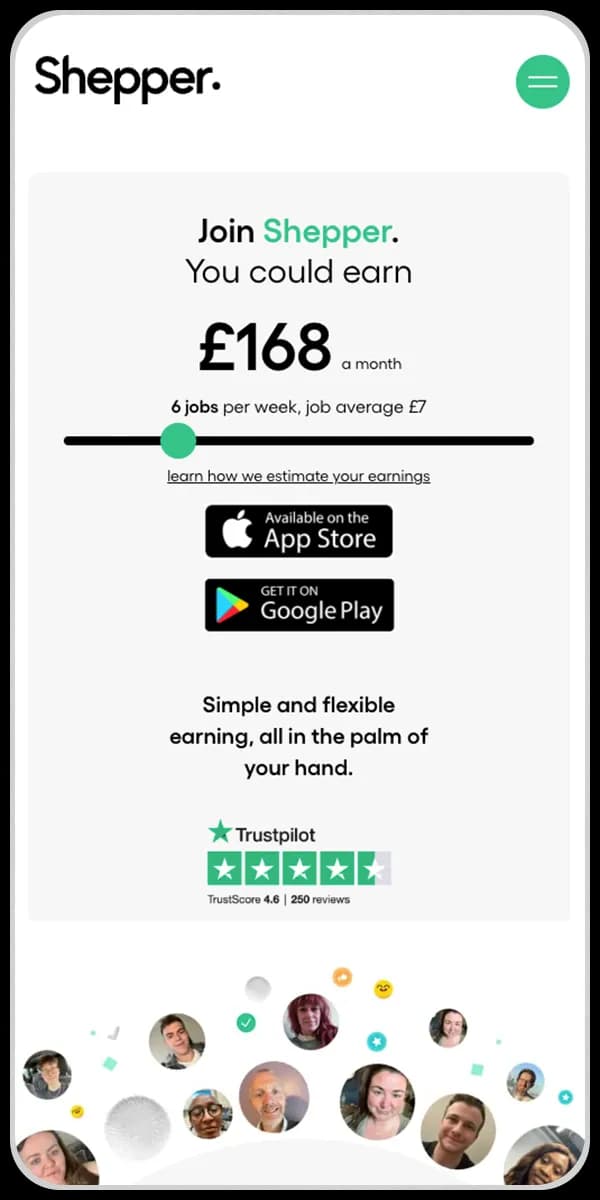Tap the Google Play download badge
Image resolution: width=600 pixels, height=1200 pixels.
pyautogui.click(x=299, y=604)
